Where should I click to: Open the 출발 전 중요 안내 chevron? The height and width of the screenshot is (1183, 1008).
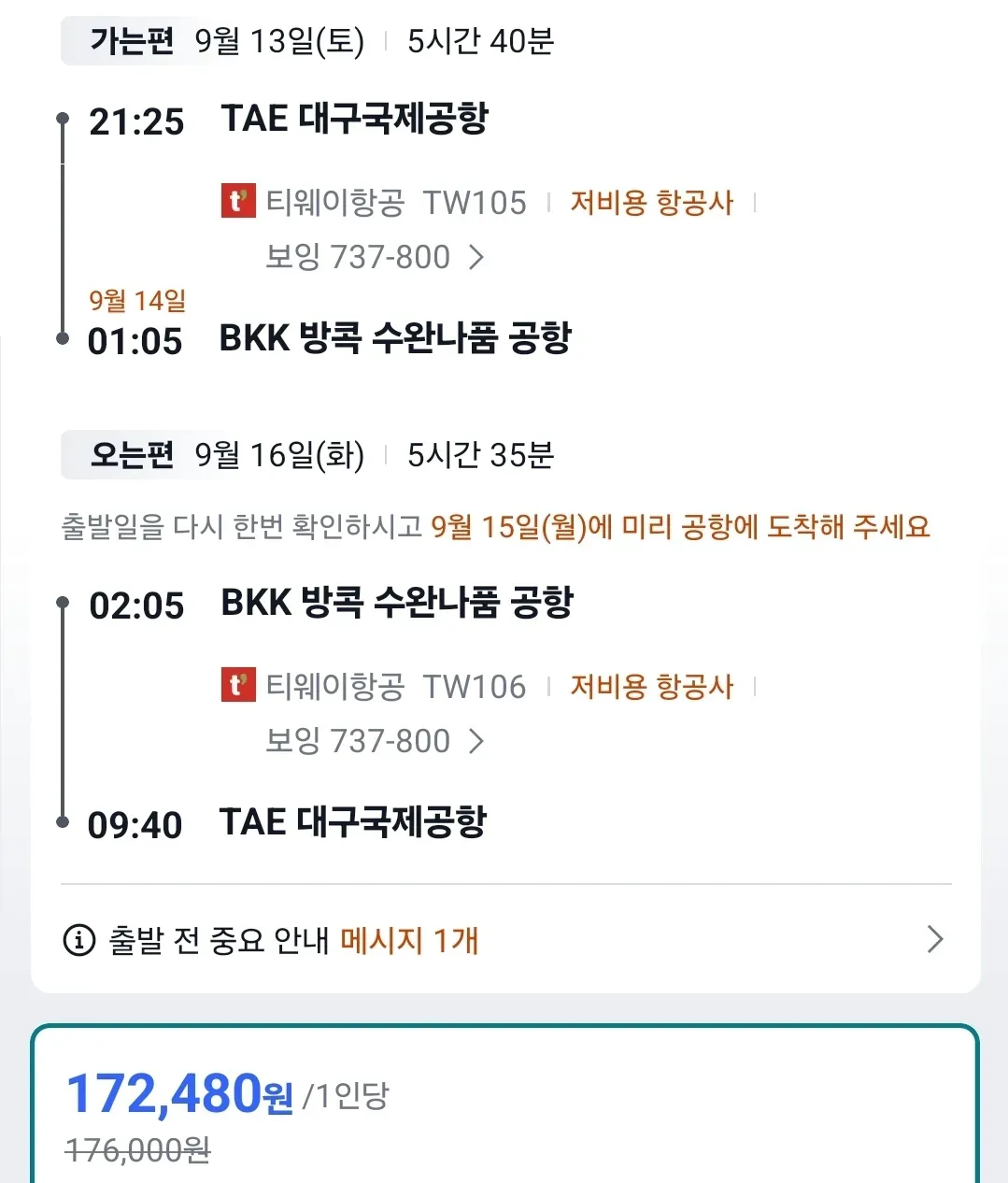(934, 940)
